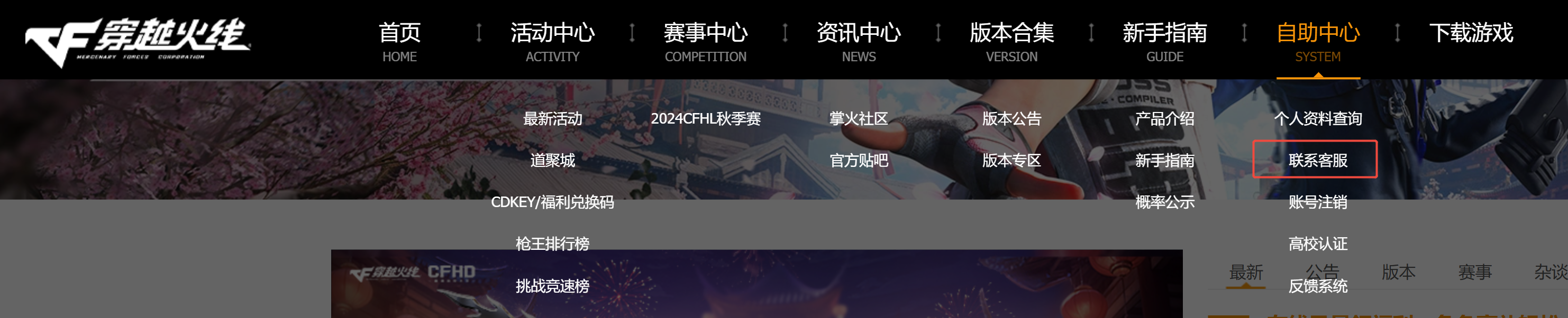View 枪王排行榜 ranking
The width and height of the screenshot is (1568, 318).
coord(552,244)
